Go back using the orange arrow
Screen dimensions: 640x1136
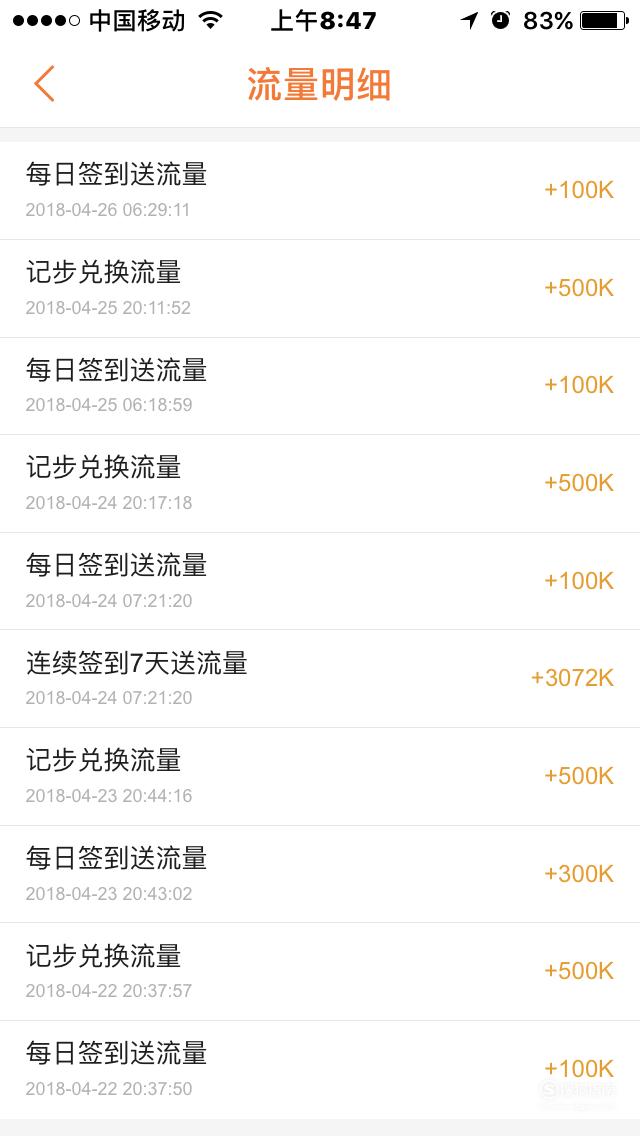coord(44,83)
